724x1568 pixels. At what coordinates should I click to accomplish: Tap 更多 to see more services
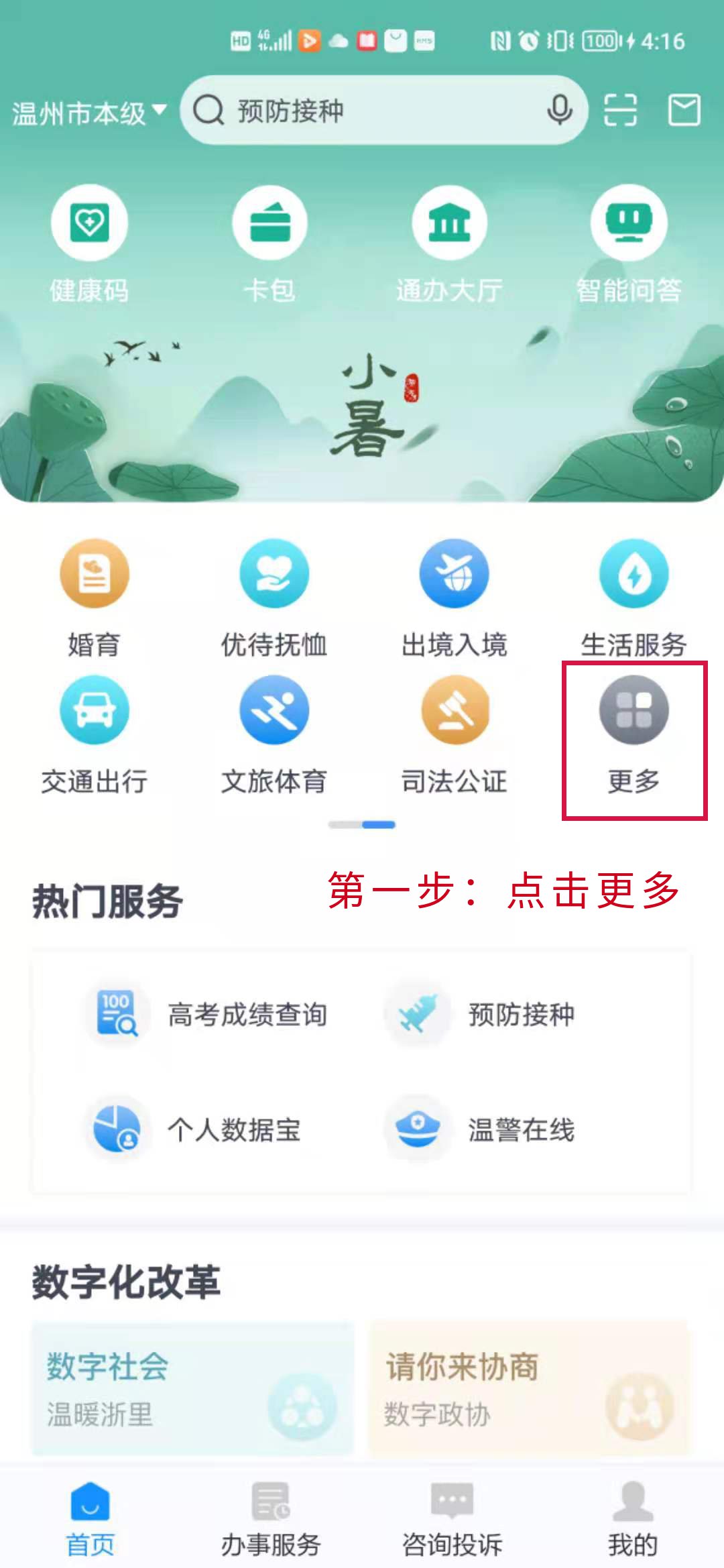tap(633, 734)
